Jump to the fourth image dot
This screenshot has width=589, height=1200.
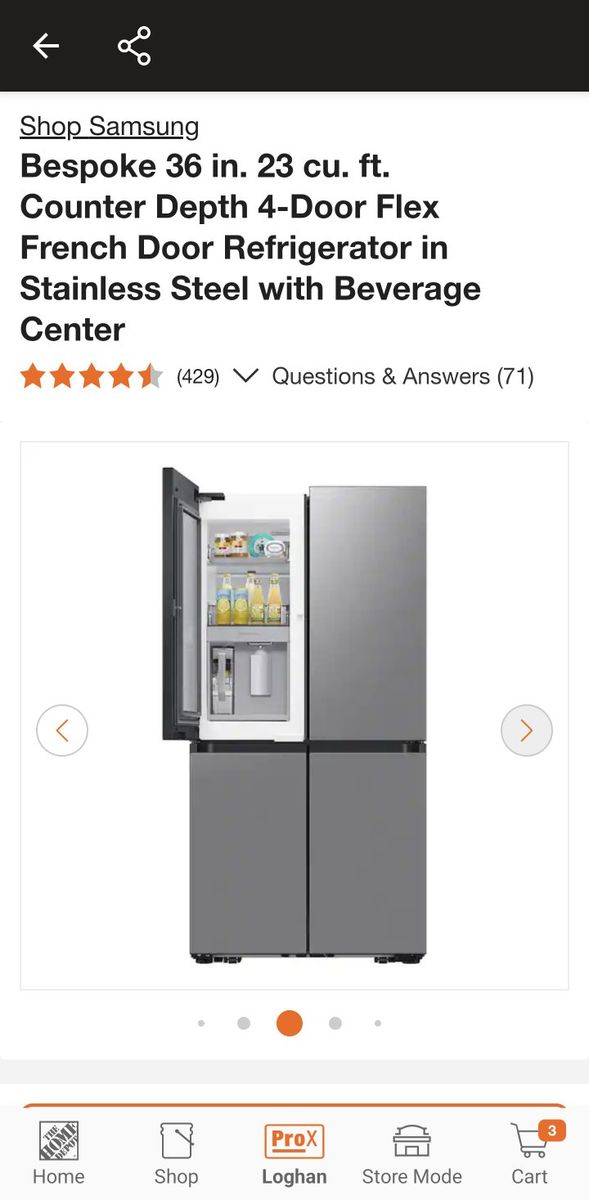(x=335, y=1023)
